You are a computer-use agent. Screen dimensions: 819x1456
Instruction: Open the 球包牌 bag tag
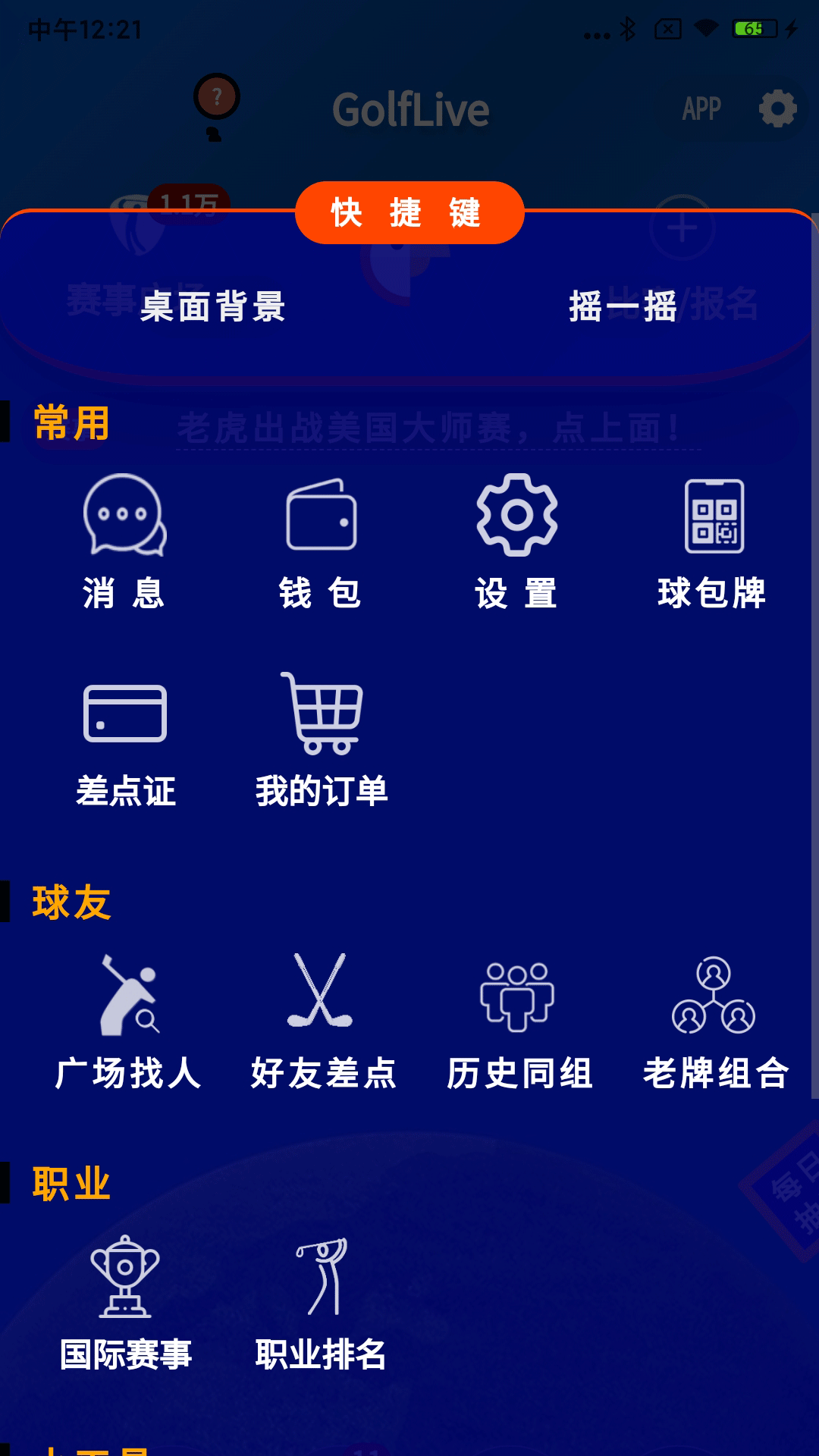click(712, 542)
